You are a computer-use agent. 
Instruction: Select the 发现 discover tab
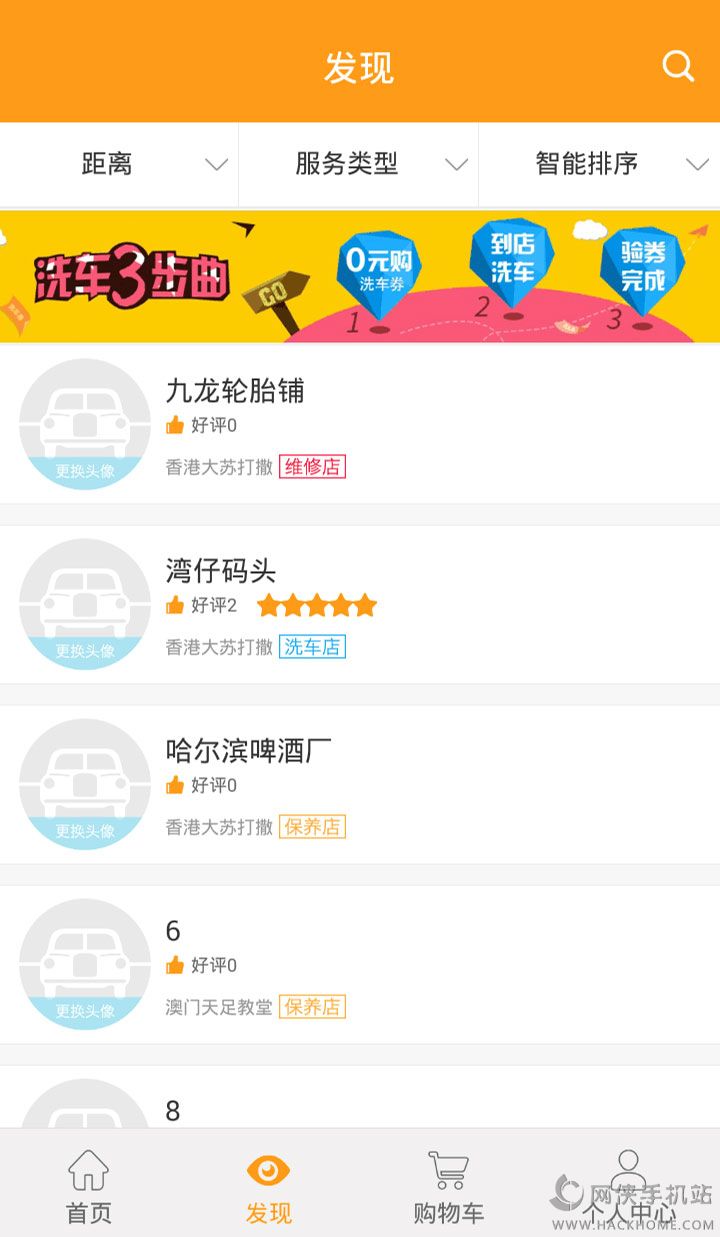coord(268,1187)
